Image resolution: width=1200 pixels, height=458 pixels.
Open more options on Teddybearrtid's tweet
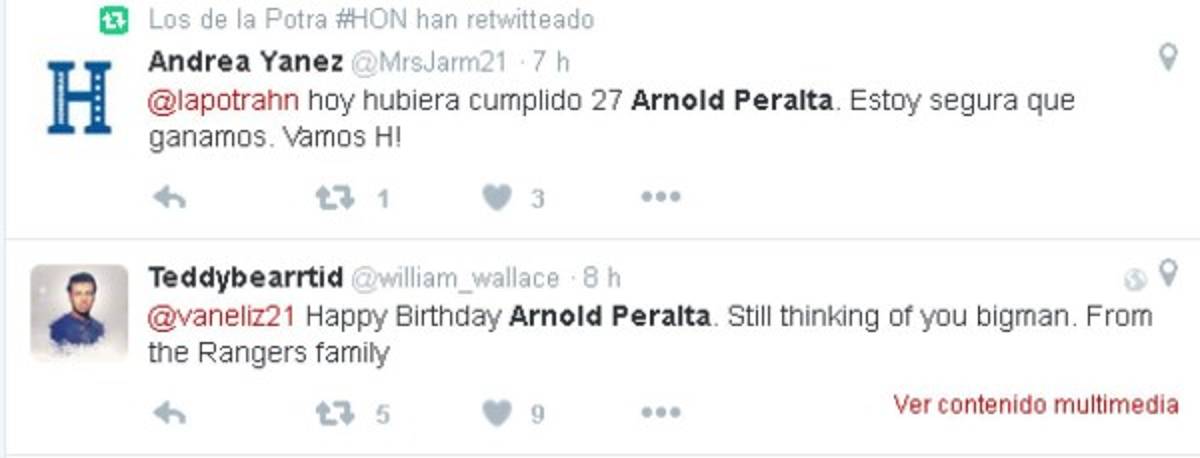point(660,412)
